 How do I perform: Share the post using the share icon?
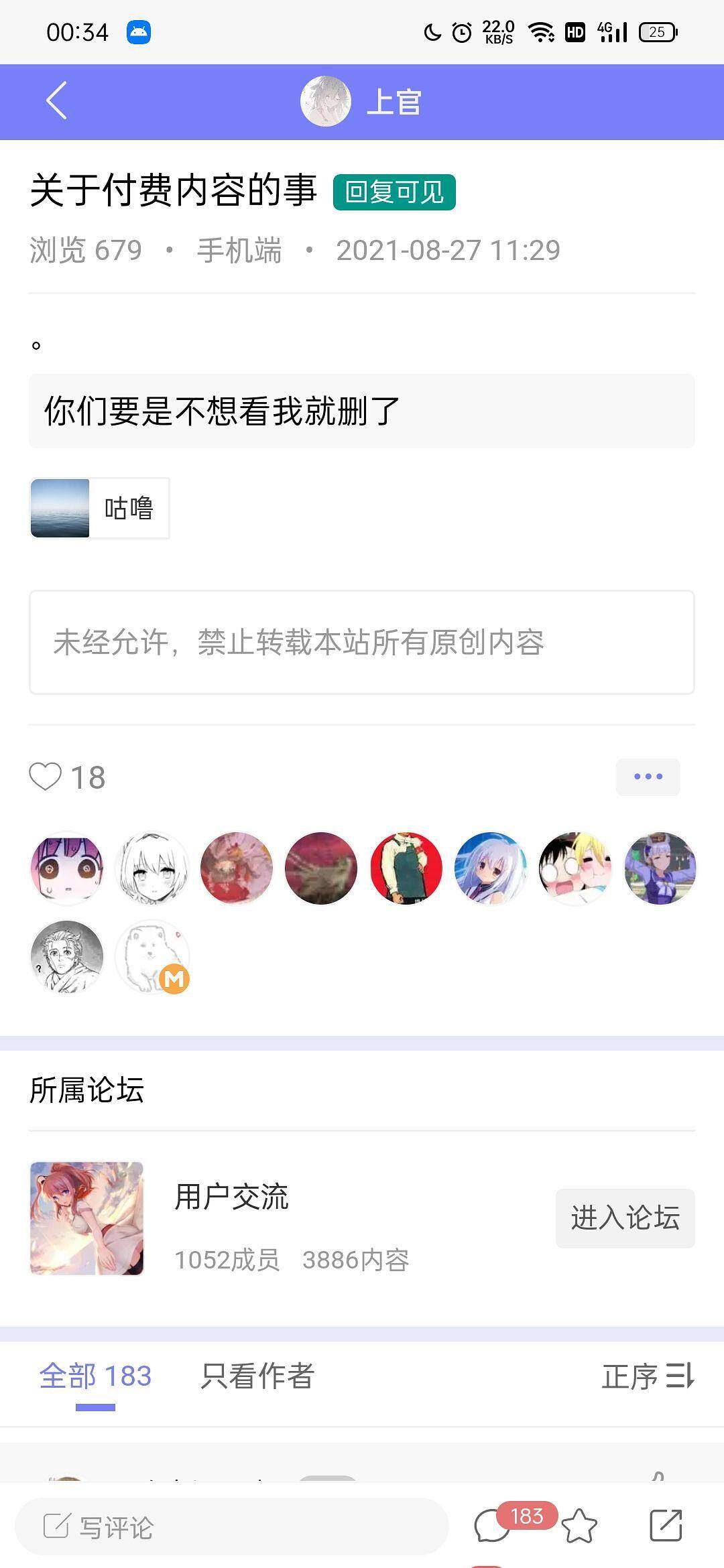(666, 1526)
